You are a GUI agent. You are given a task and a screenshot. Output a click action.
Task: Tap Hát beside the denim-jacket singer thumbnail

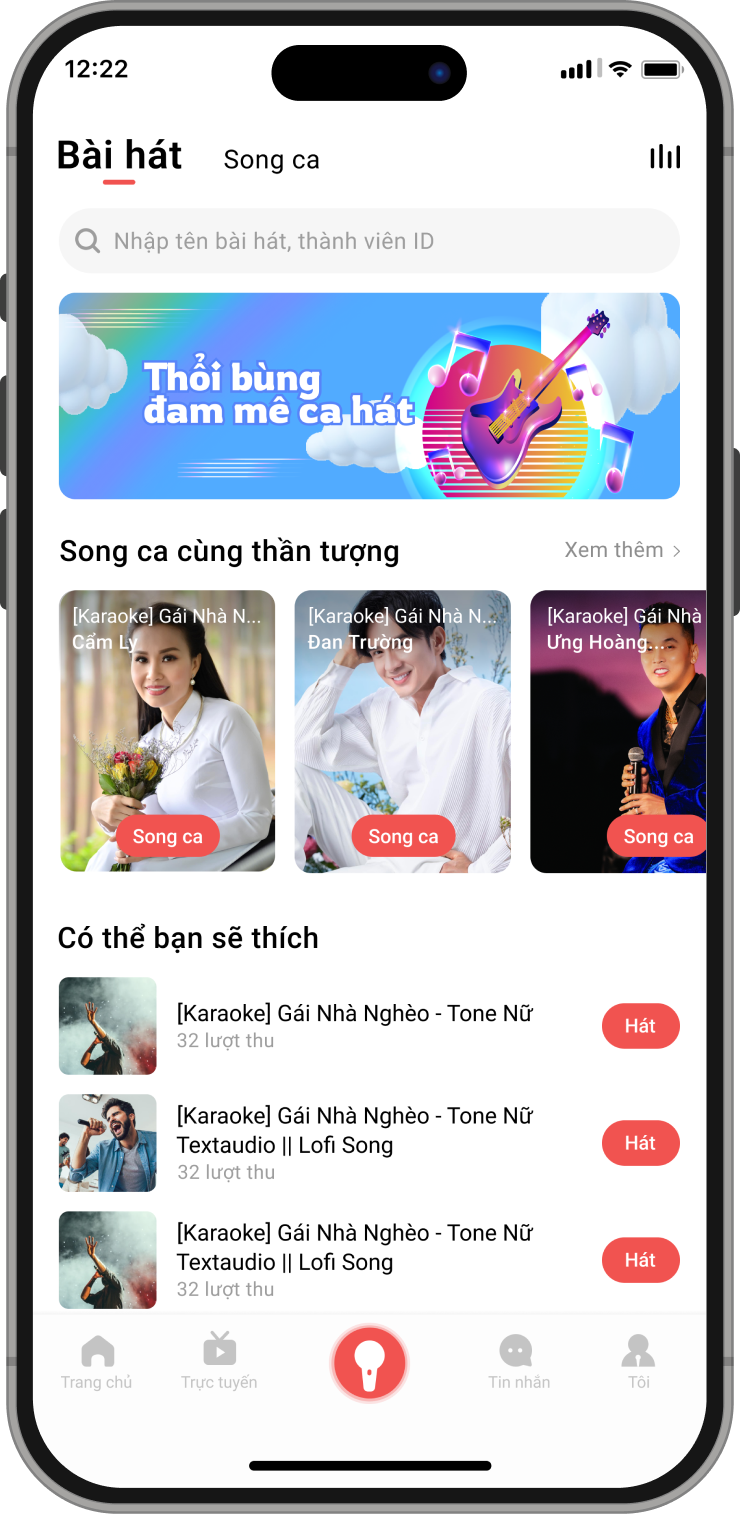[x=640, y=1143]
